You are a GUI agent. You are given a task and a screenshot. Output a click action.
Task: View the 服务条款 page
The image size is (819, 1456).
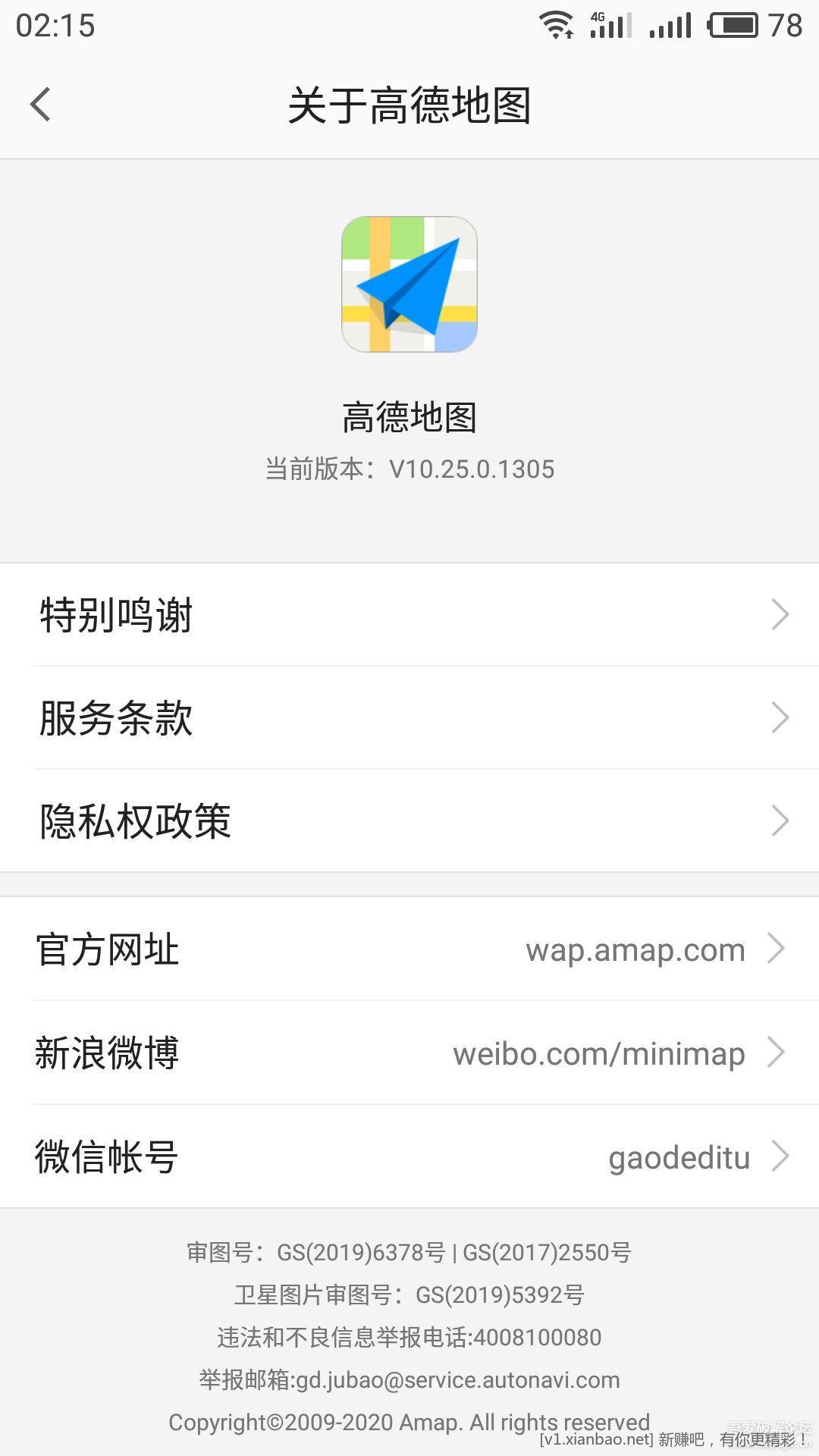coord(409,717)
